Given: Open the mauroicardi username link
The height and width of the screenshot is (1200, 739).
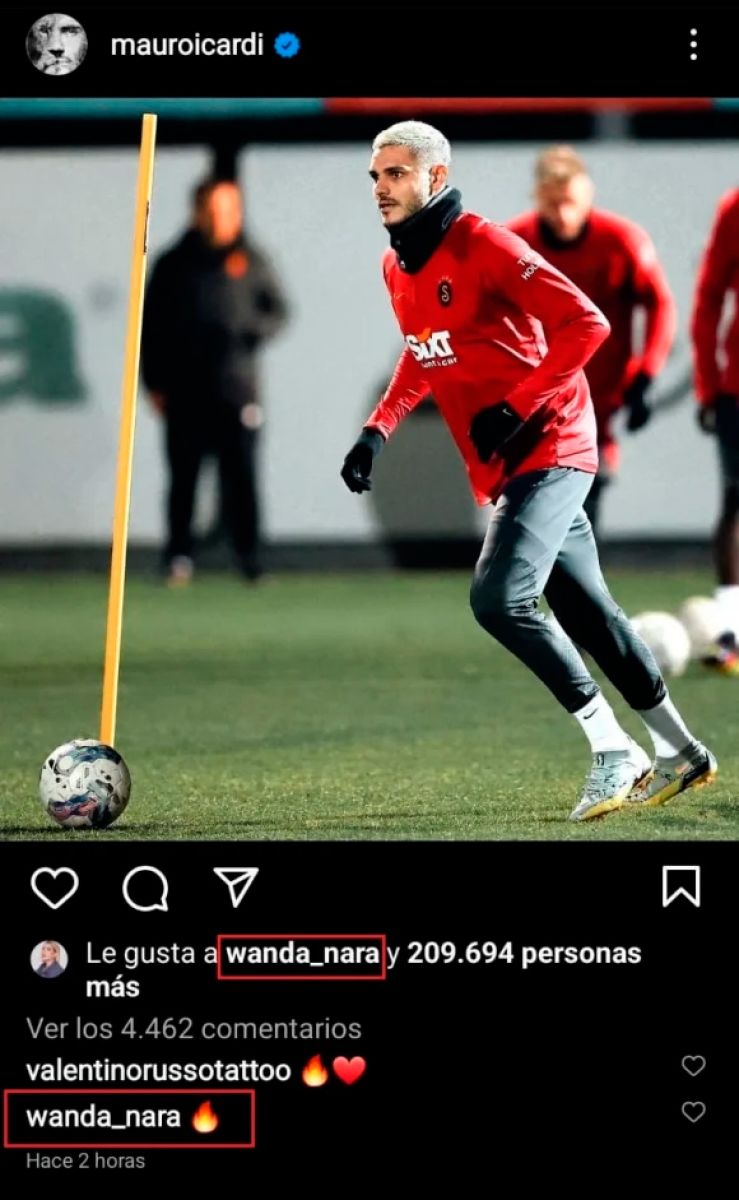Looking at the screenshot, I should [x=188, y=45].
